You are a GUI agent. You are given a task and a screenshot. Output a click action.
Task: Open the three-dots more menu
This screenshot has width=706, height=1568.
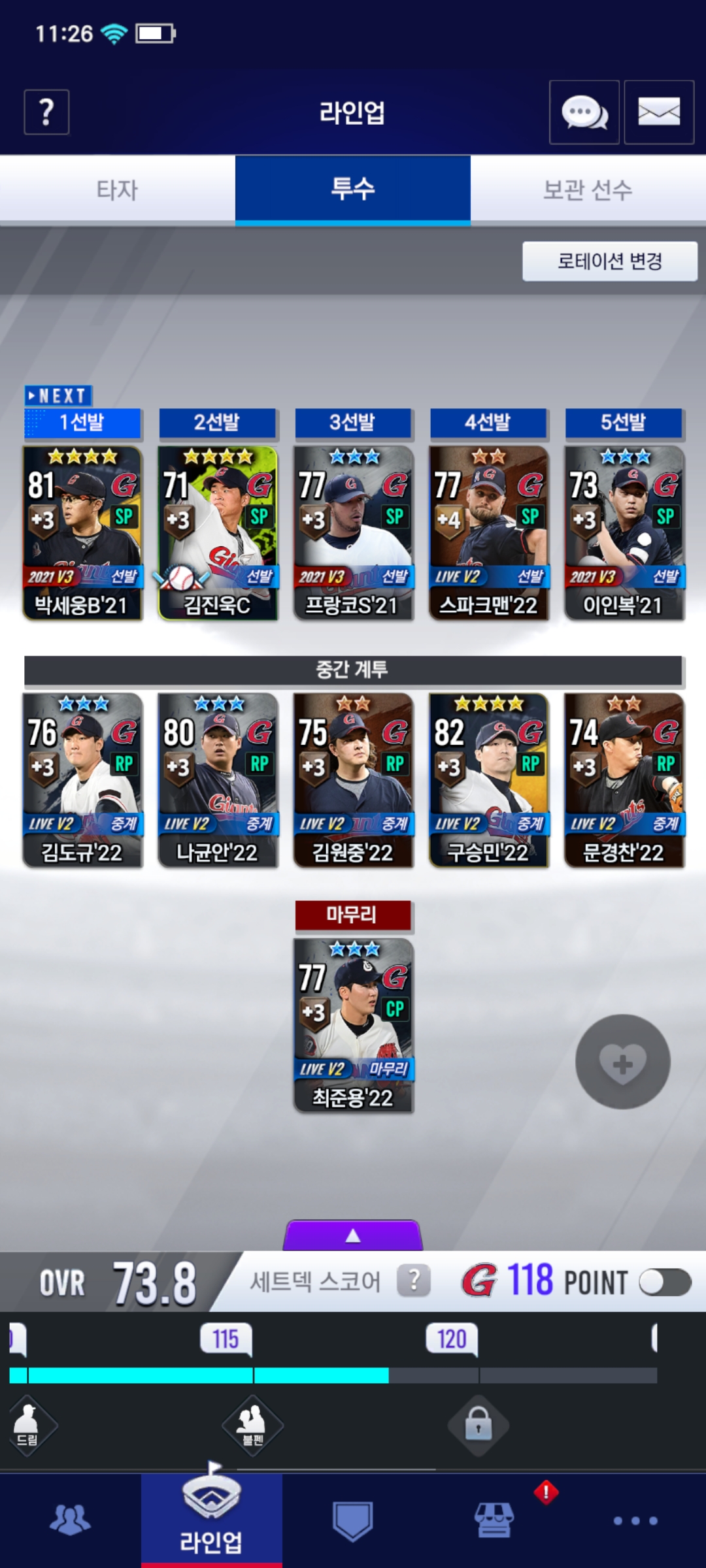[635, 1521]
